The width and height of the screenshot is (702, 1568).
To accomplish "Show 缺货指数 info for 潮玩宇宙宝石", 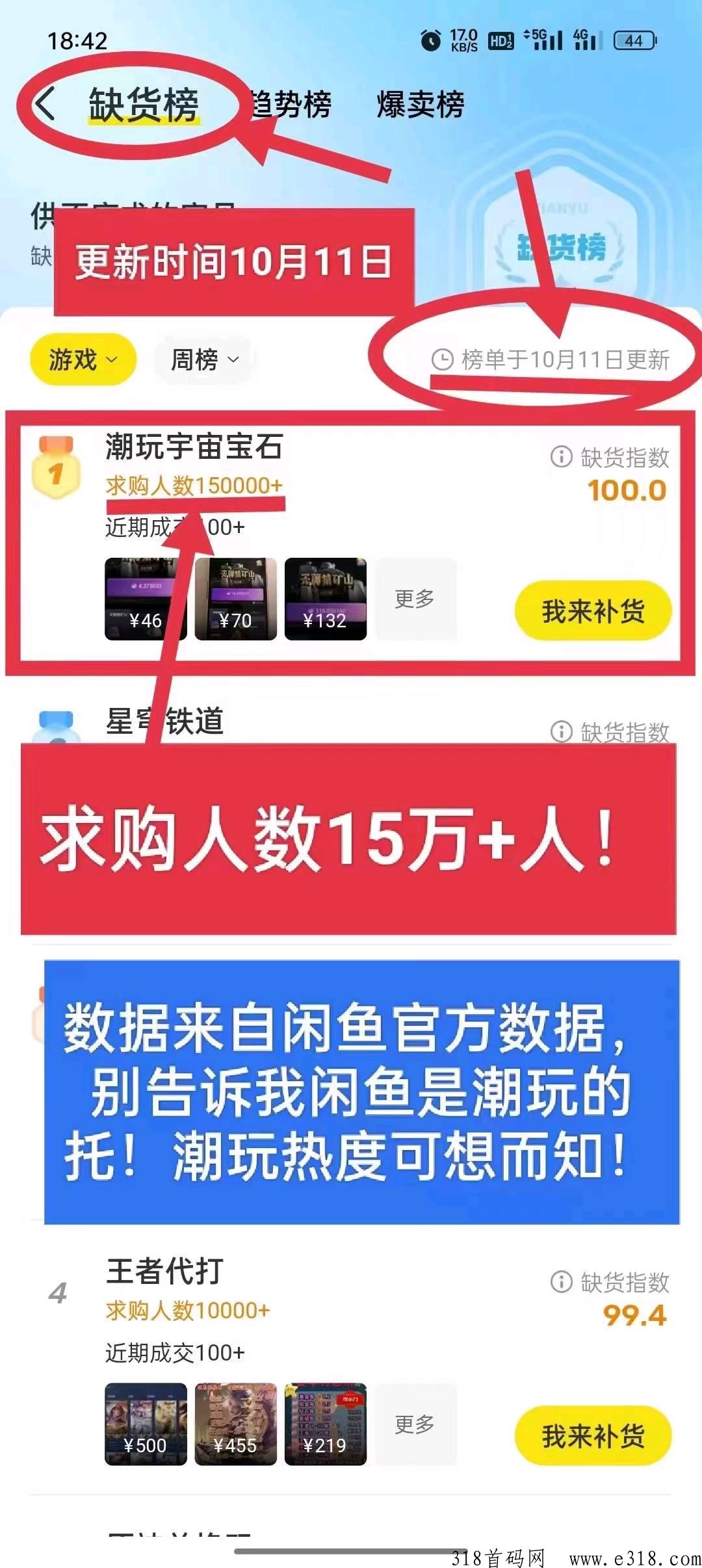I will [x=561, y=457].
